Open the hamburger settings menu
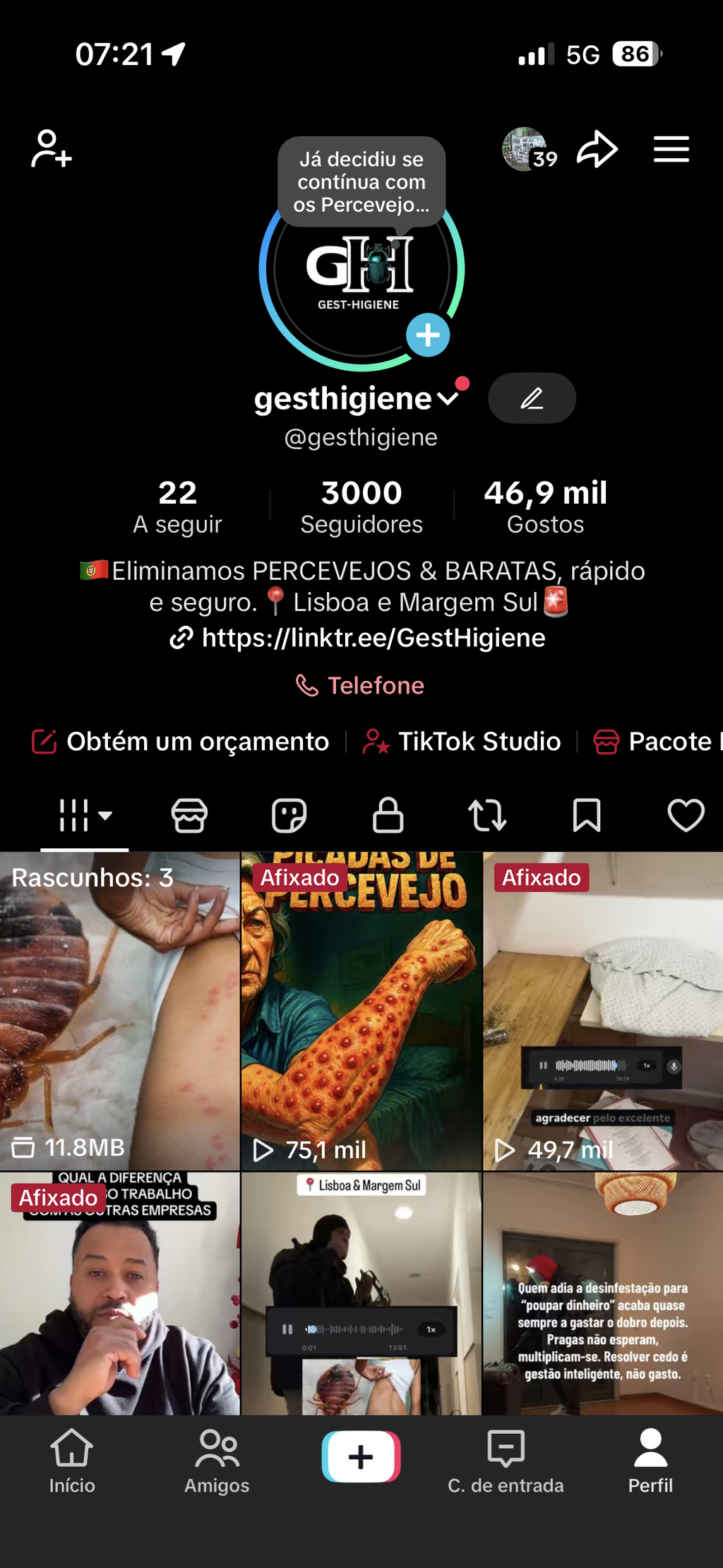The width and height of the screenshot is (723, 1568). click(x=671, y=149)
